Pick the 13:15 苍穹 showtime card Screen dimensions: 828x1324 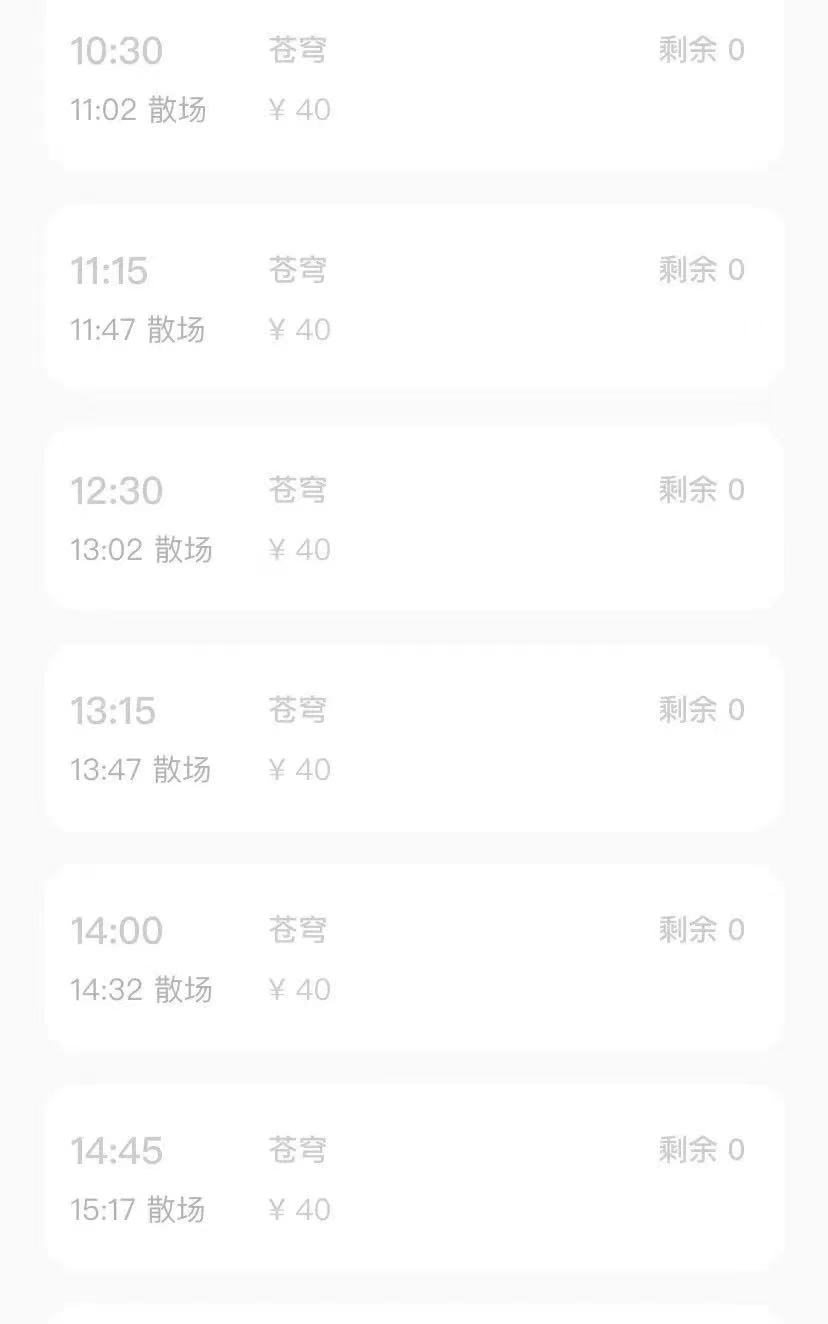pyautogui.click(x=414, y=739)
